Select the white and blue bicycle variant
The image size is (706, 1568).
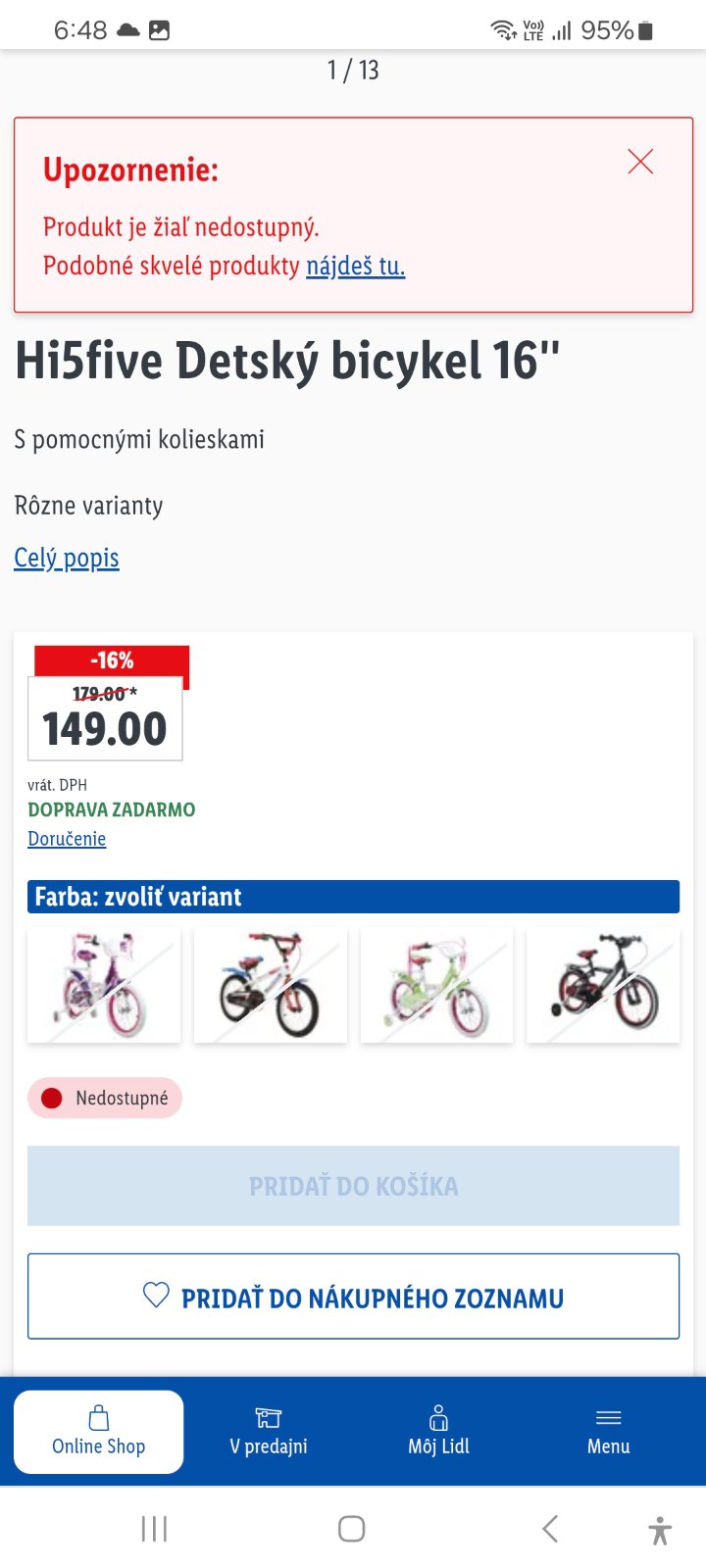coord(271,985)
